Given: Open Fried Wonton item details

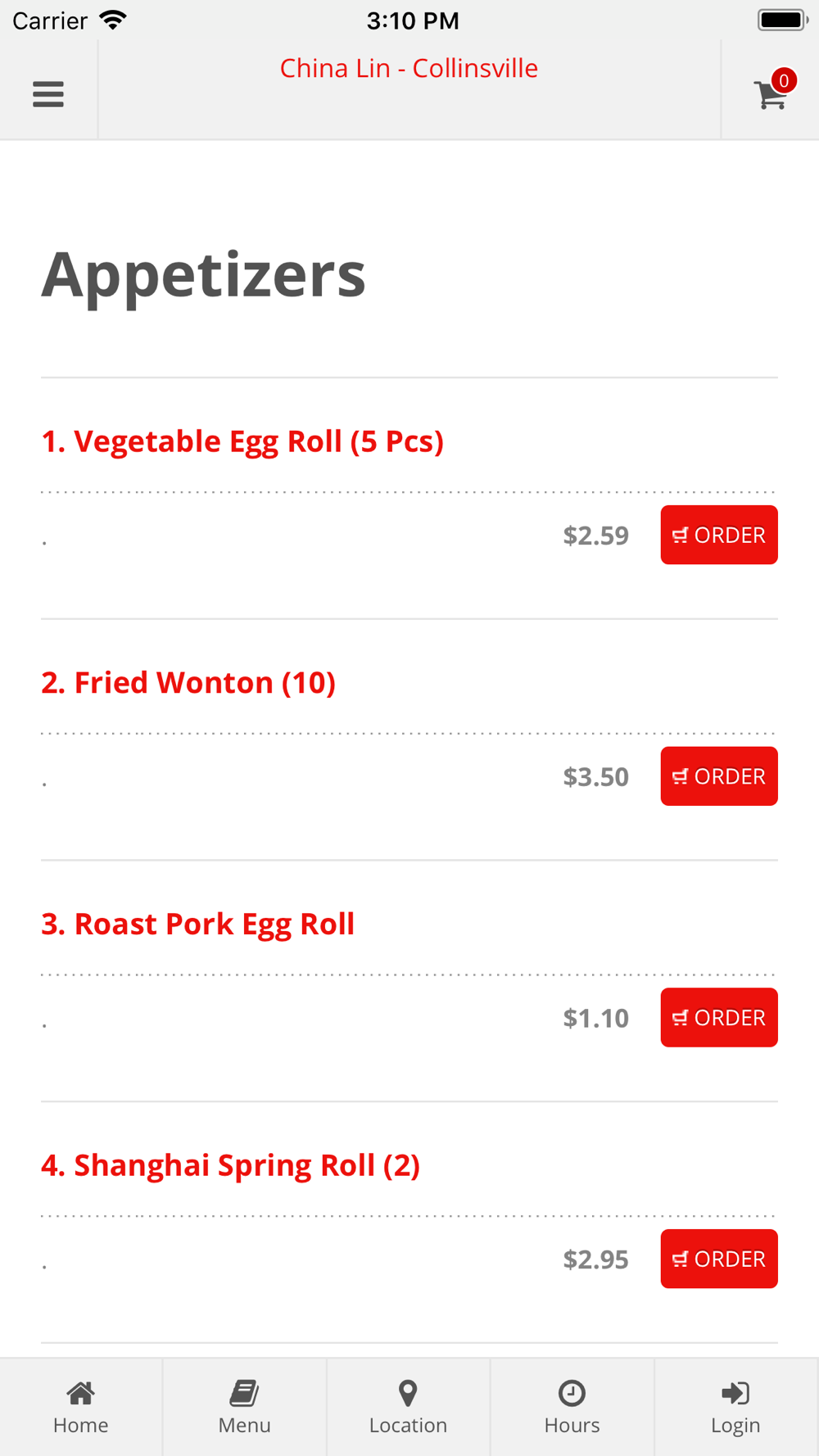Looking at the screenshot, I should 188,683.
